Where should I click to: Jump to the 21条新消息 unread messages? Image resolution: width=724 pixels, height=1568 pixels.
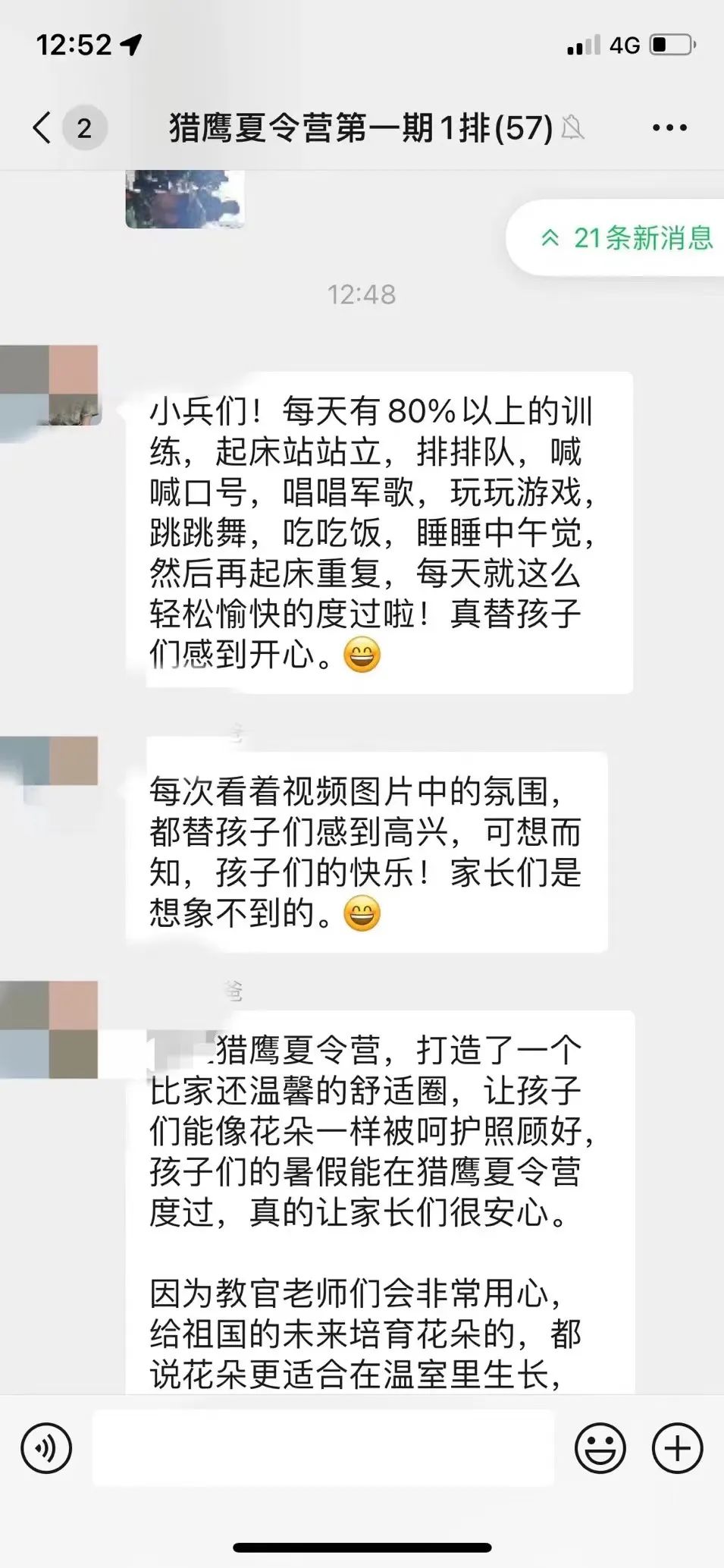pyautogui.click(x=625, y=238)
